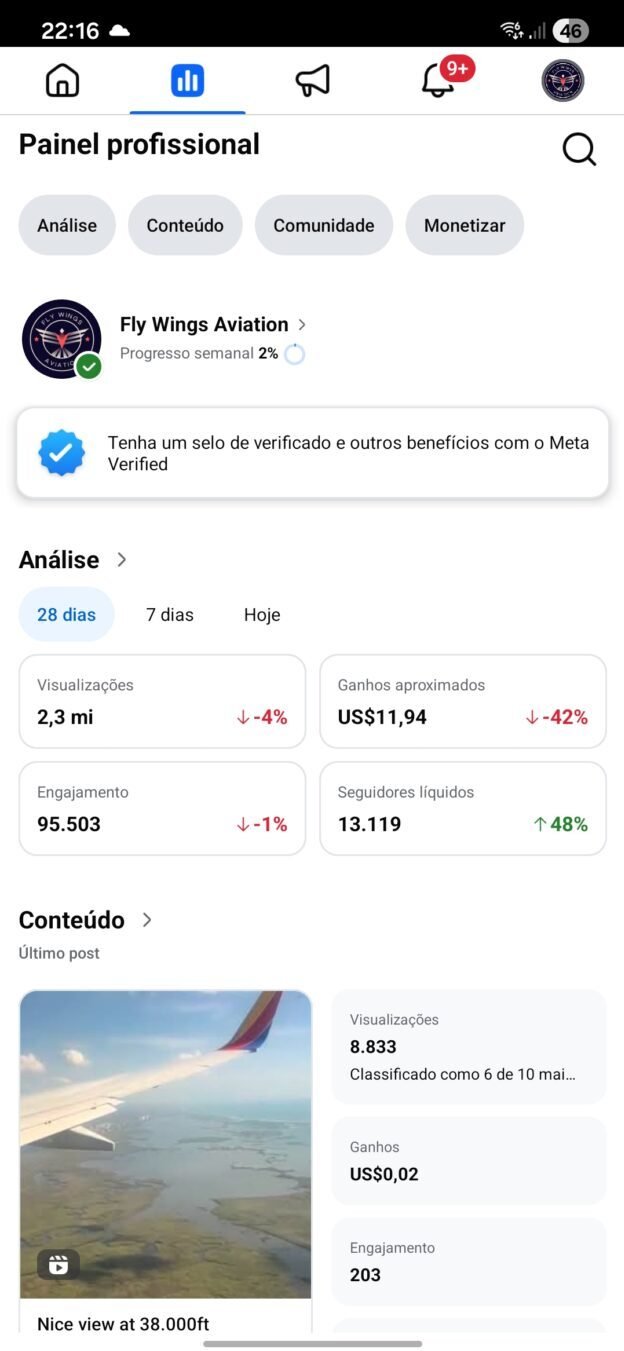The image size is (624, 1351).
Task: Show analytics for Hoje
Action: tap(262, 614)
